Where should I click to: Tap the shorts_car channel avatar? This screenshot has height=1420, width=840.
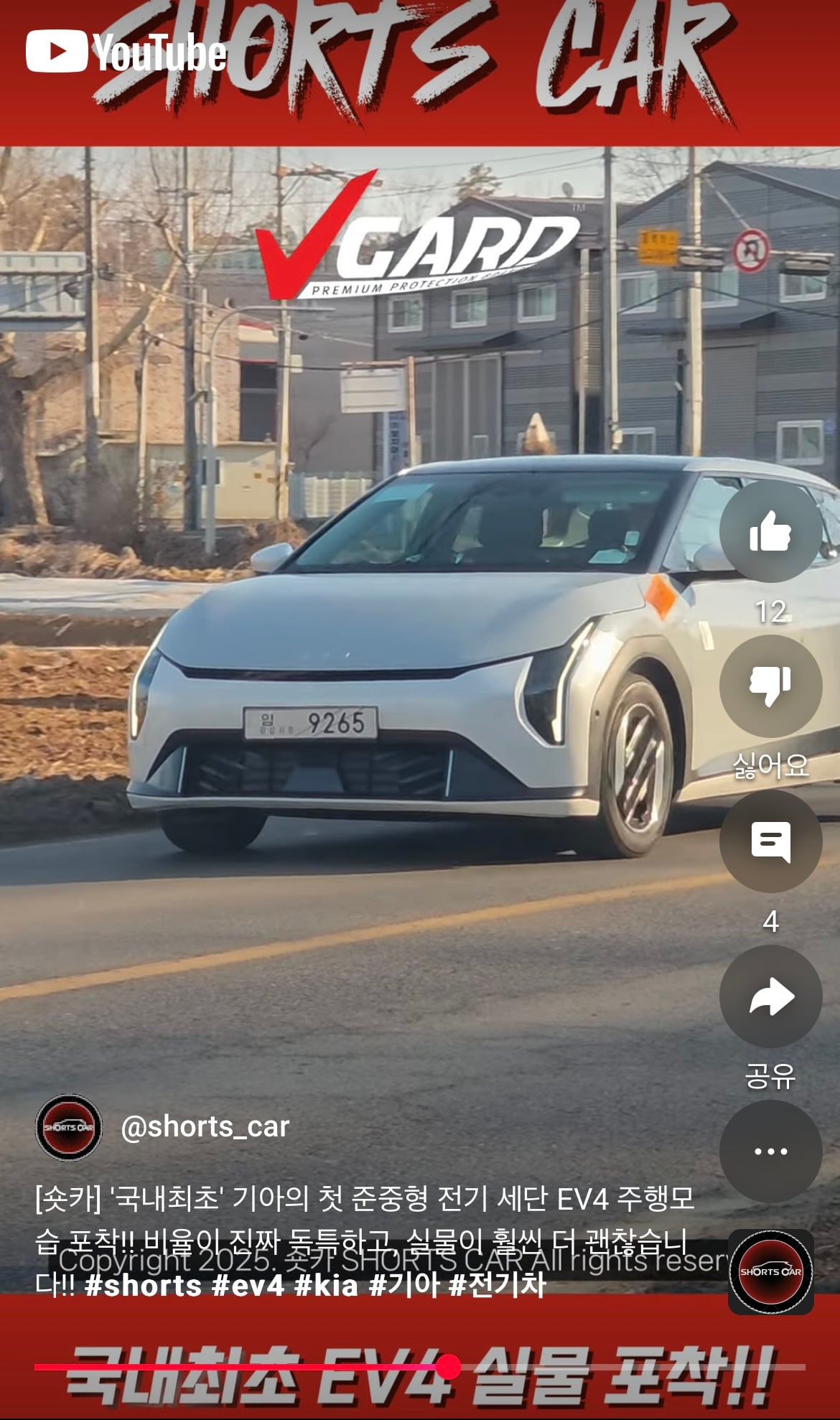click(x=69, y=1127)
